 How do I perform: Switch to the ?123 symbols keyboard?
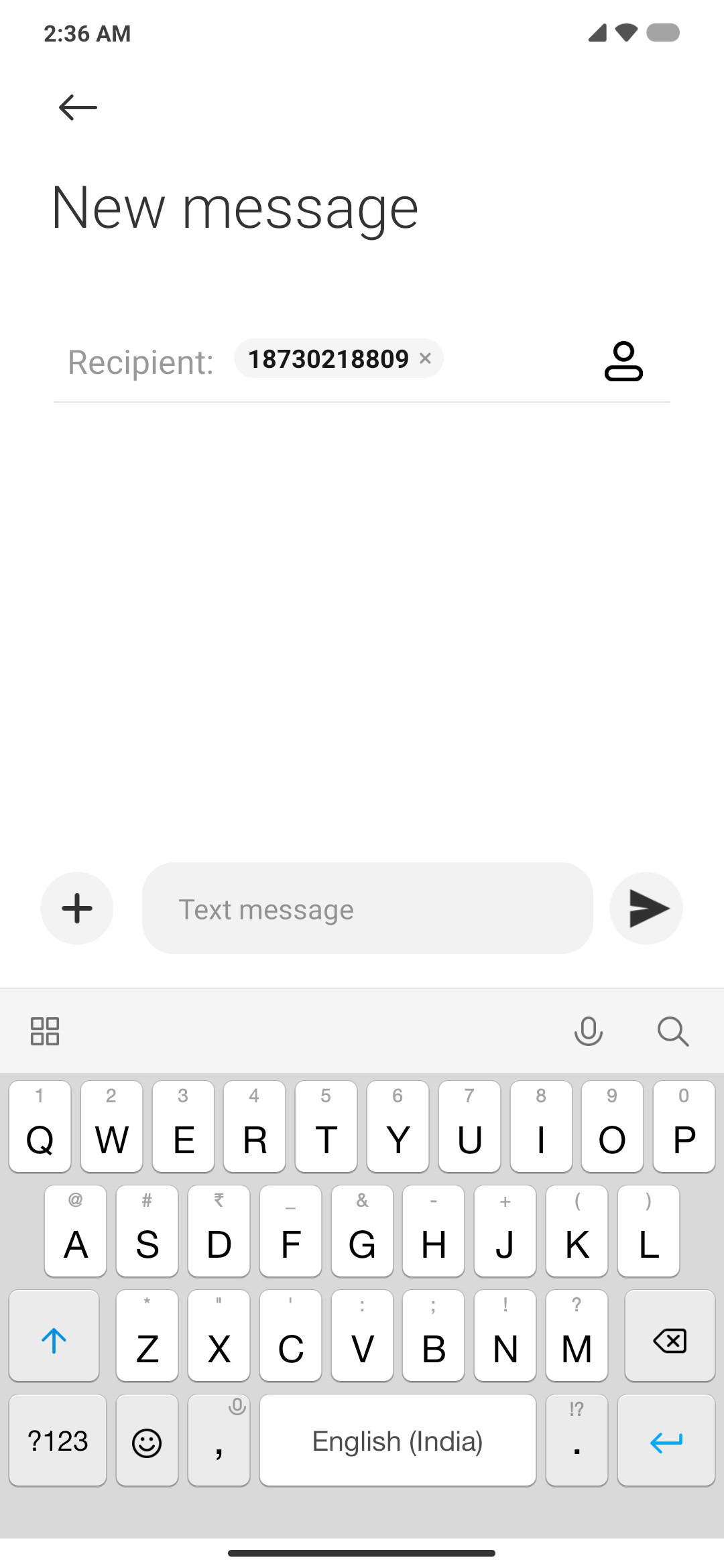[58, 1440]
